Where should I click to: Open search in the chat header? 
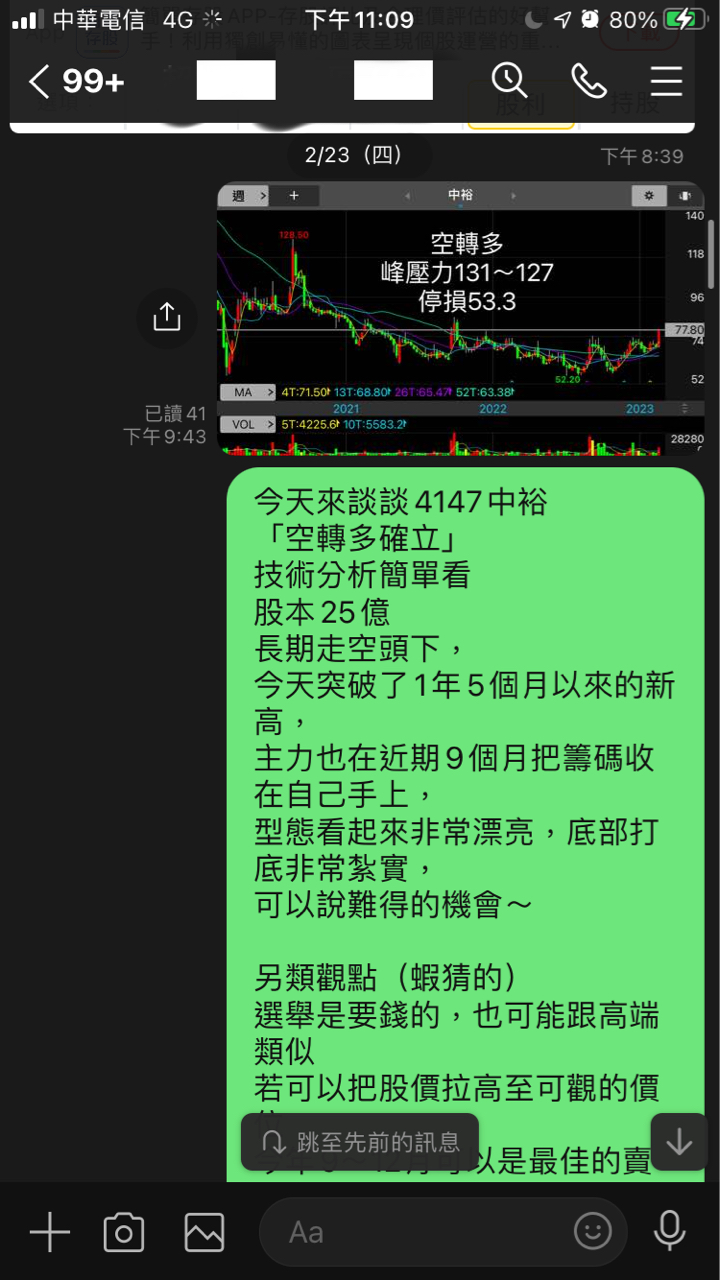(x=510, y=82)
